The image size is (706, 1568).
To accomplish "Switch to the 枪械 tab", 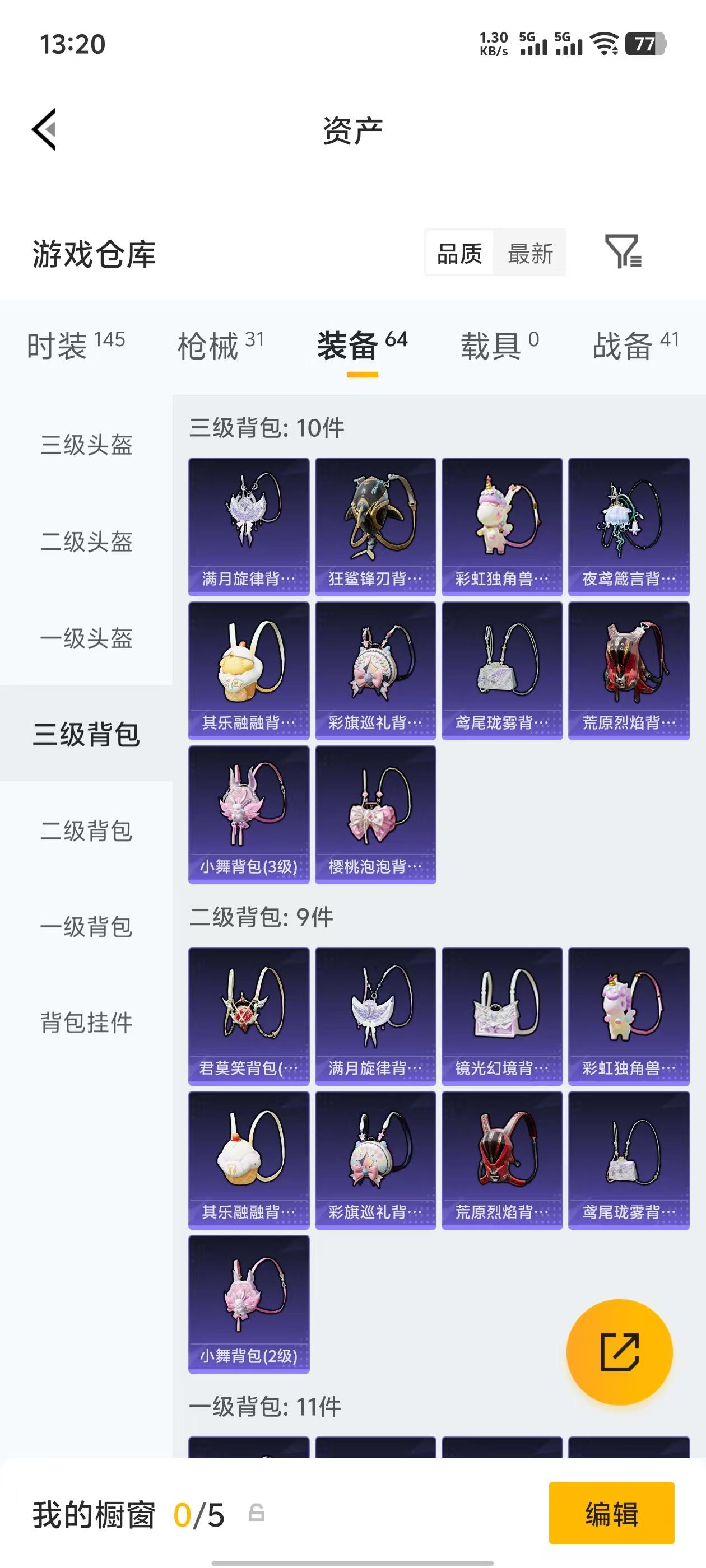I will point(221,345).
